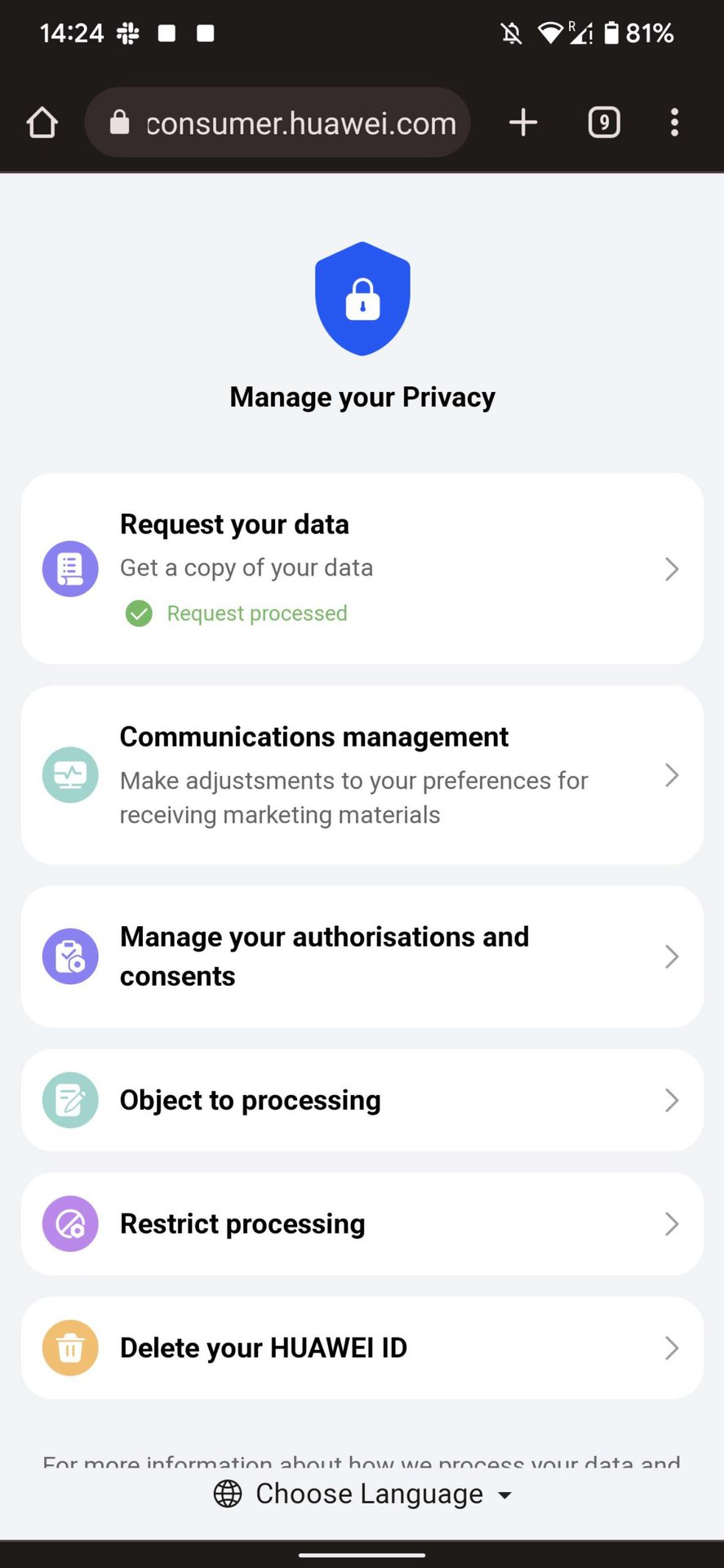Open a new browser tab
This screenshot has width=724, height=1568.
[x=523, y=122]
